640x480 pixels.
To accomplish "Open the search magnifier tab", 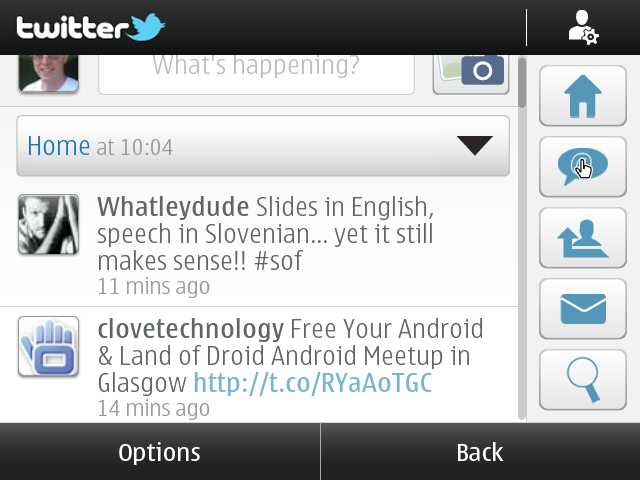I will pos(583,379).
